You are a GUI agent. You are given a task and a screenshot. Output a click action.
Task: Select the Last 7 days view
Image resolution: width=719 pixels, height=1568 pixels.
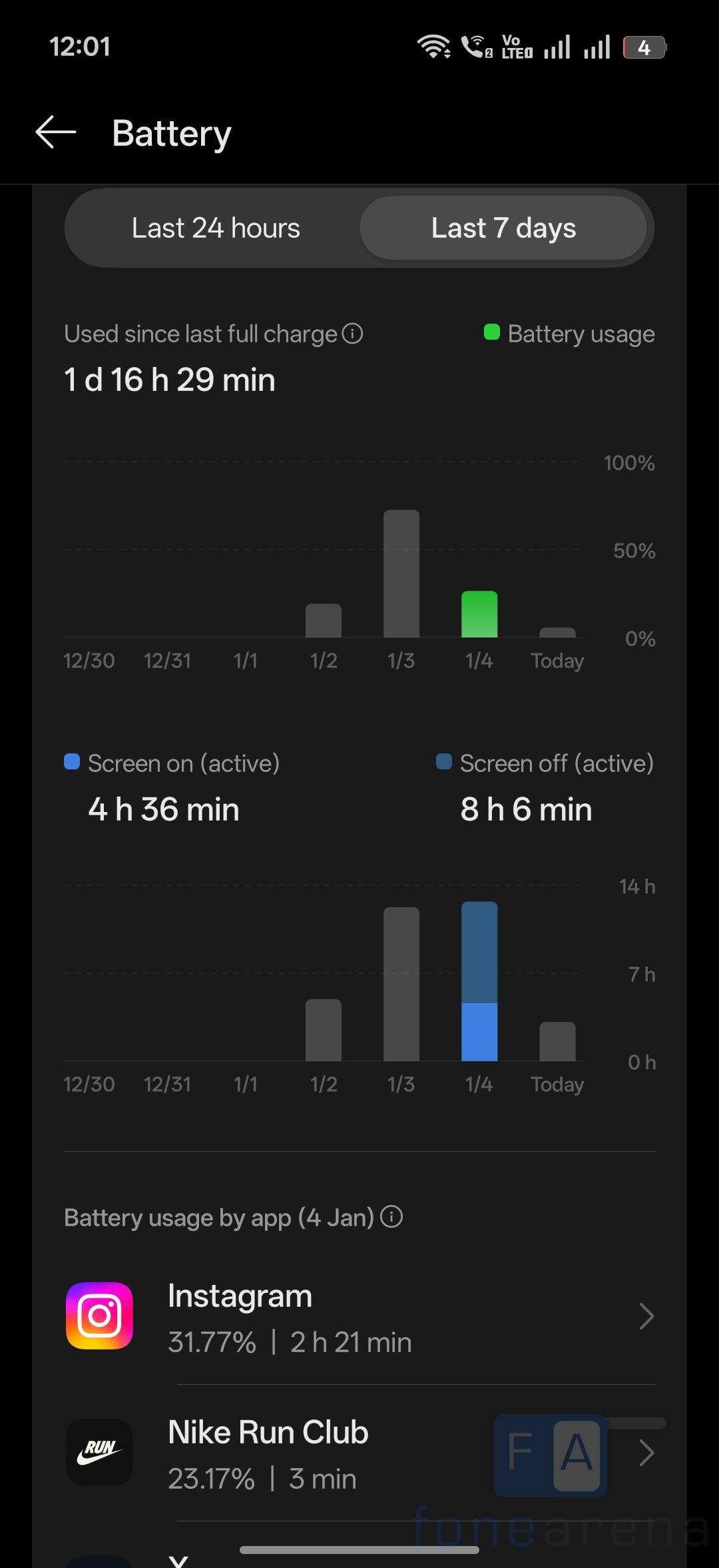503,228
